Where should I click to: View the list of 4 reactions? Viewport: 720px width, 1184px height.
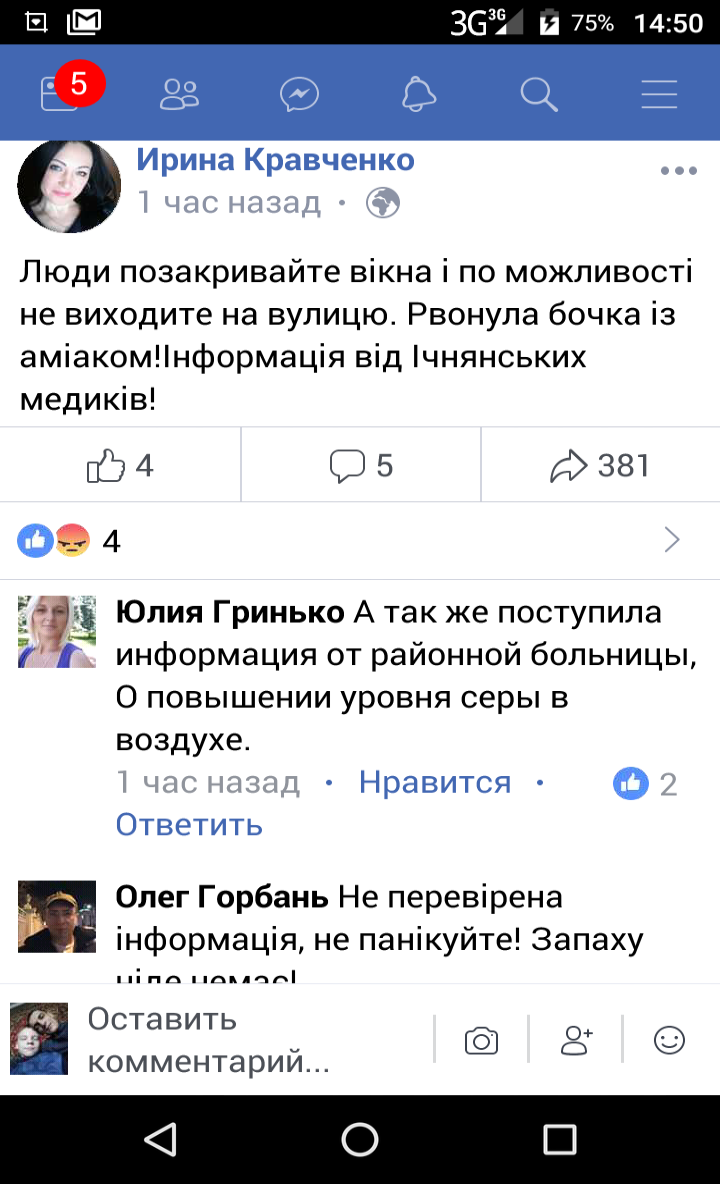(360, 541)
